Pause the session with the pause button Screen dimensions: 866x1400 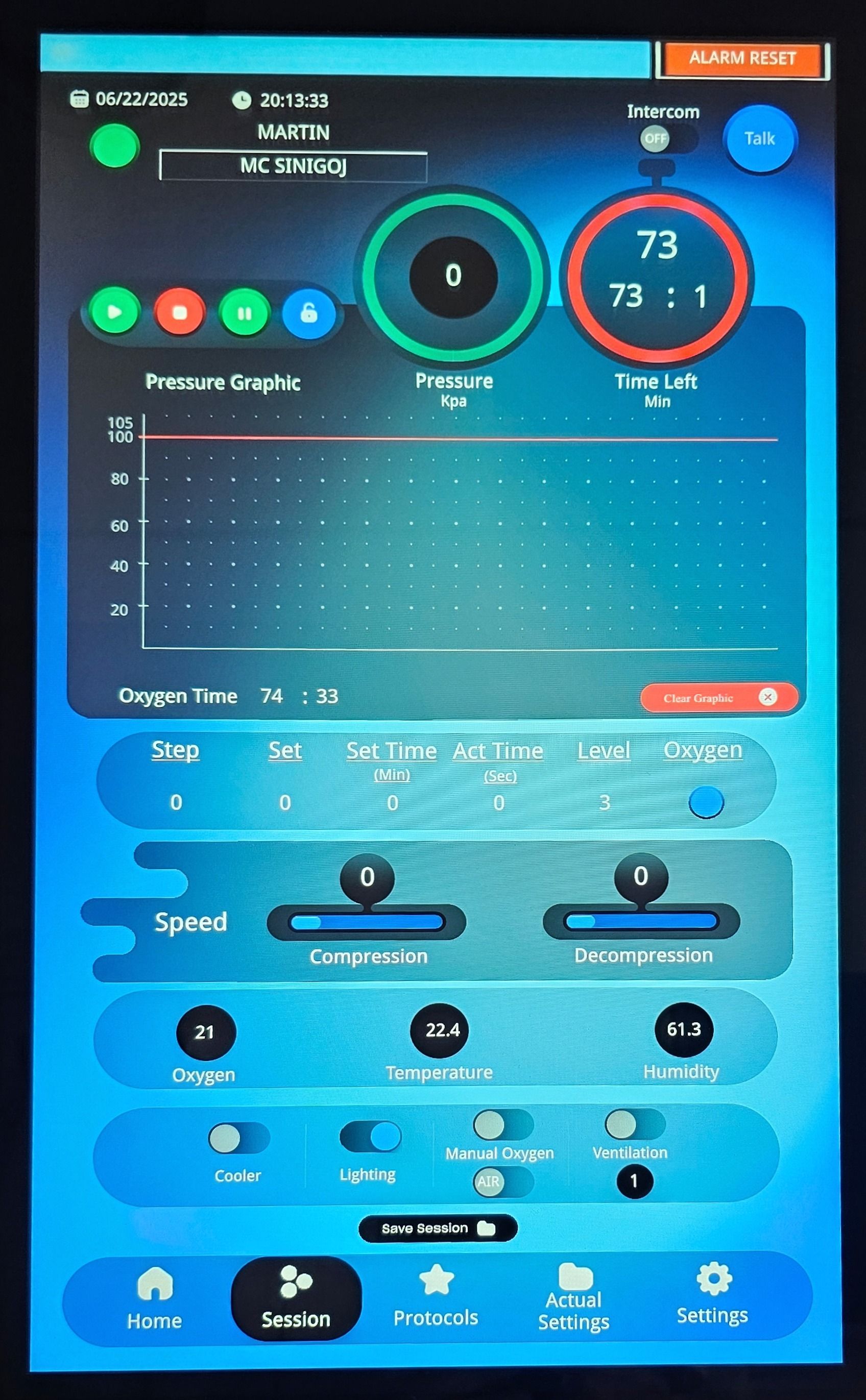point(245,312)
